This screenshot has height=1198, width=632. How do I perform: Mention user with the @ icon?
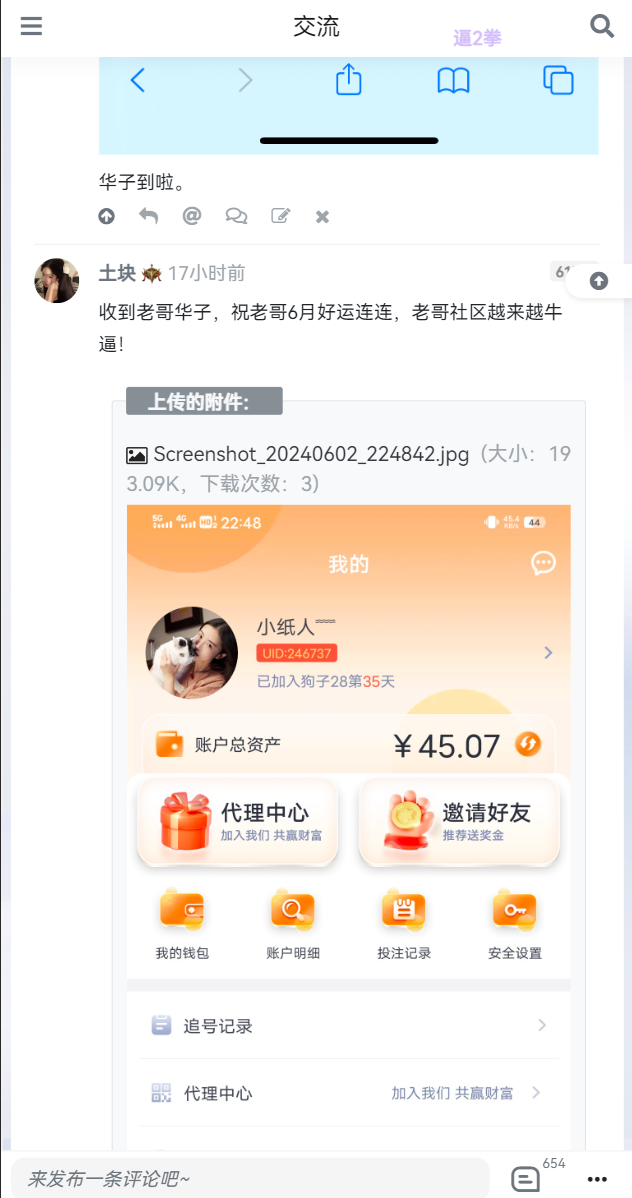coord(192,216)
